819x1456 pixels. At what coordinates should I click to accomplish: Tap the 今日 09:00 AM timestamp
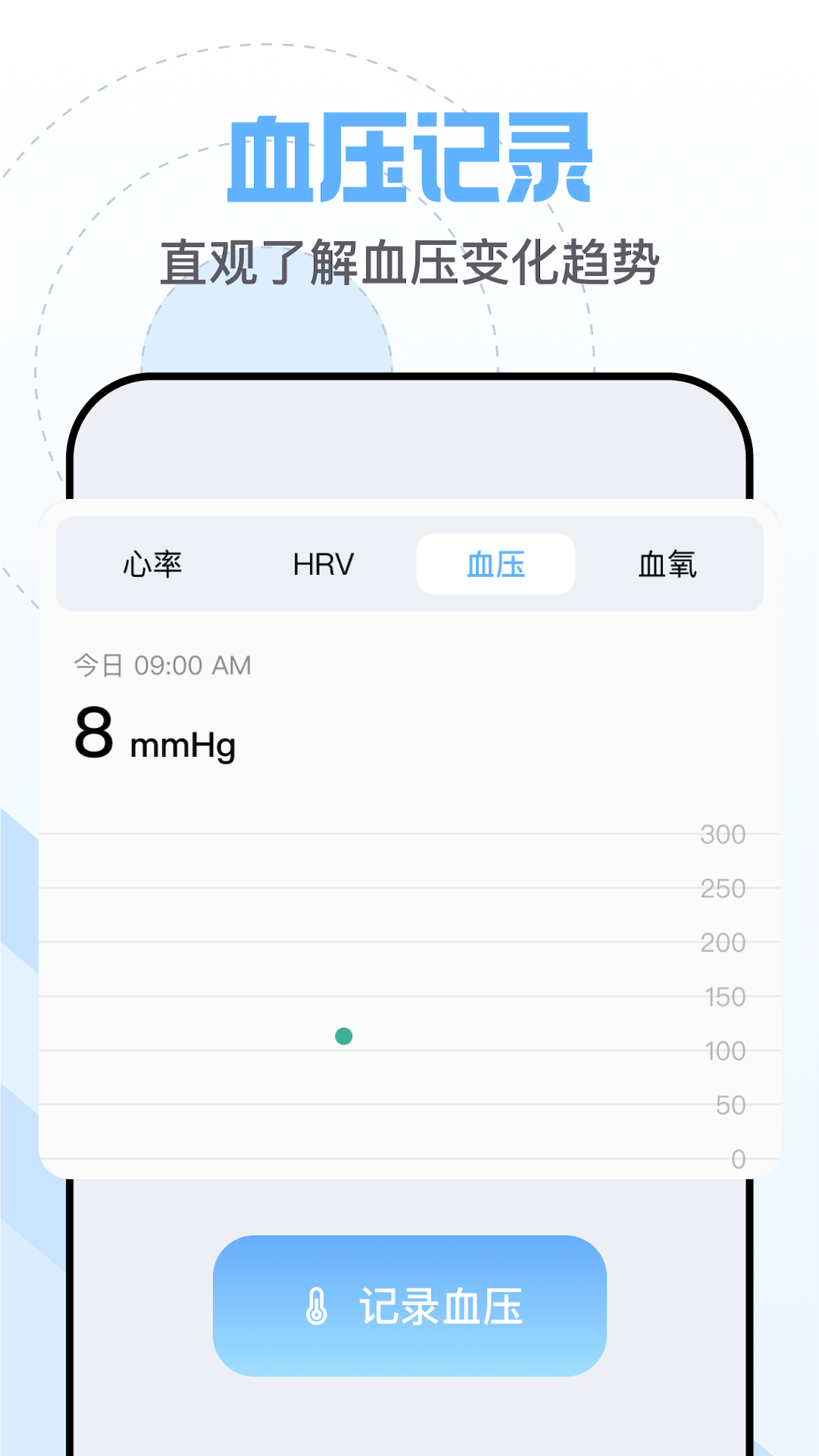pos(161,664)
